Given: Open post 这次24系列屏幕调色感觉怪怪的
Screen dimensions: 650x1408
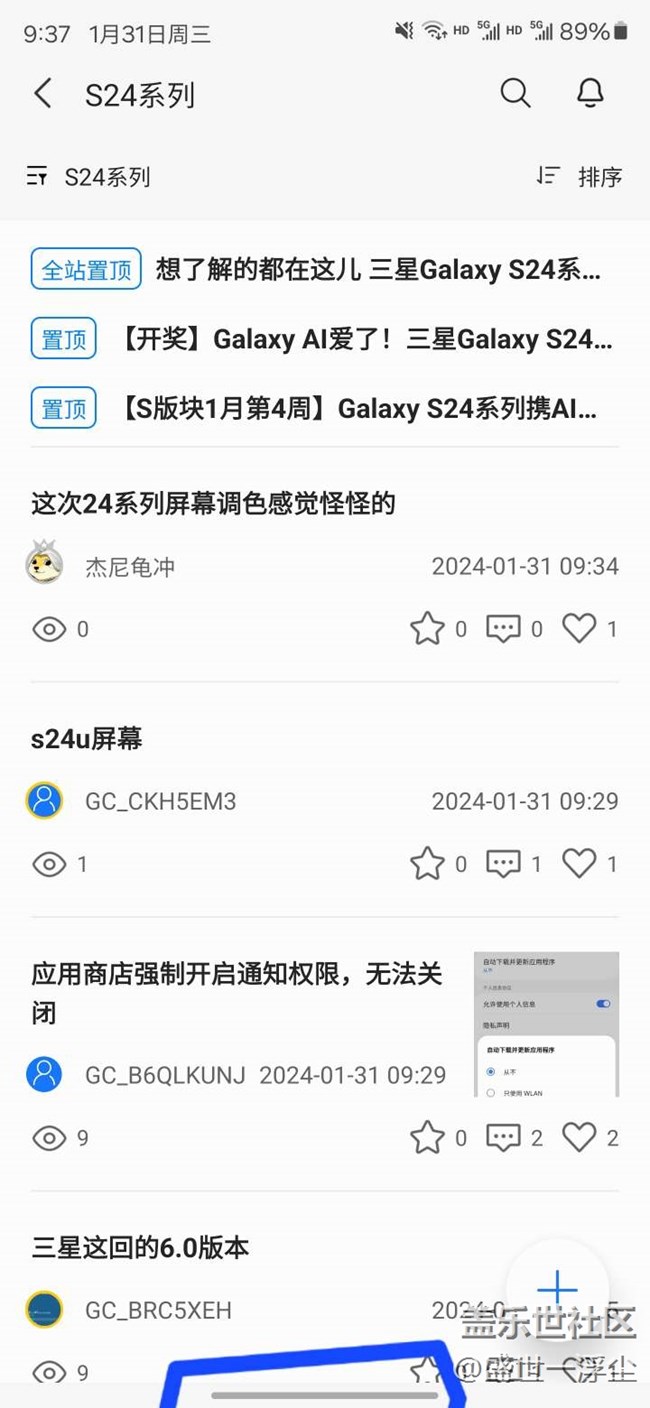Looking at the screenshot, I should (x=213, y=503).
